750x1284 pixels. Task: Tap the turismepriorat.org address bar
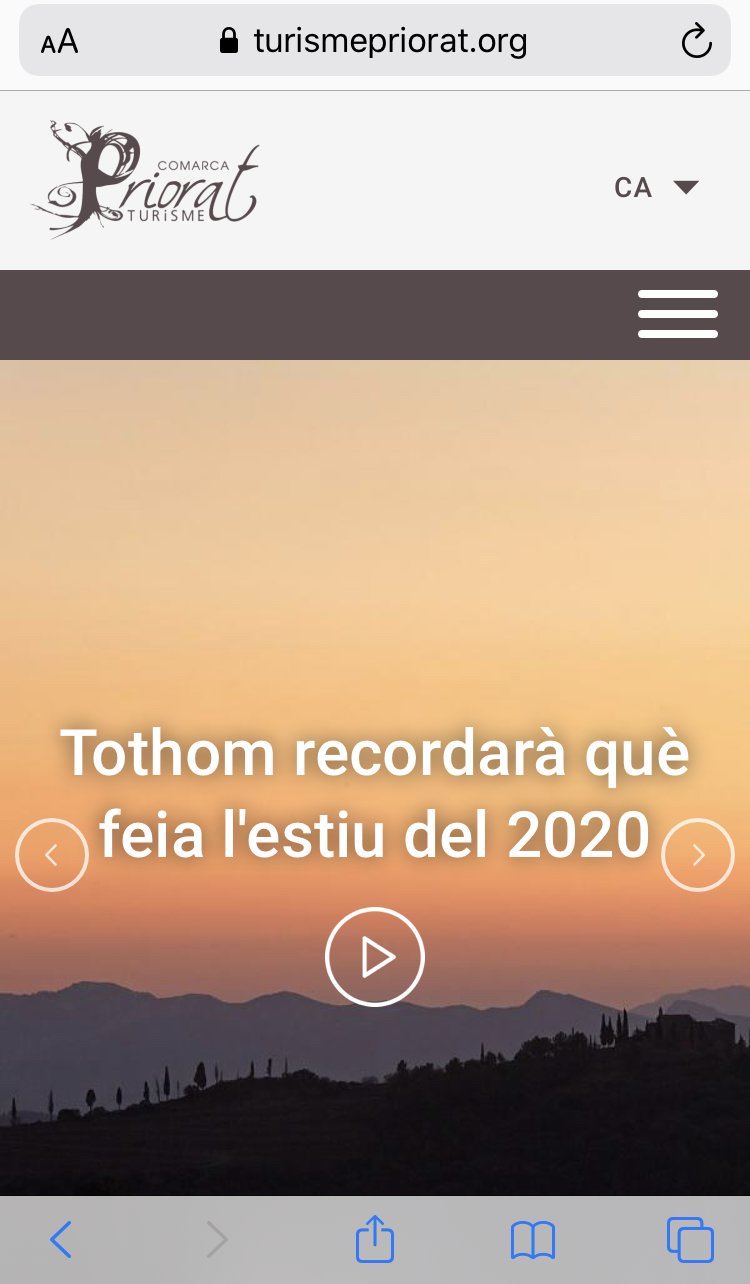coord(375,41)
